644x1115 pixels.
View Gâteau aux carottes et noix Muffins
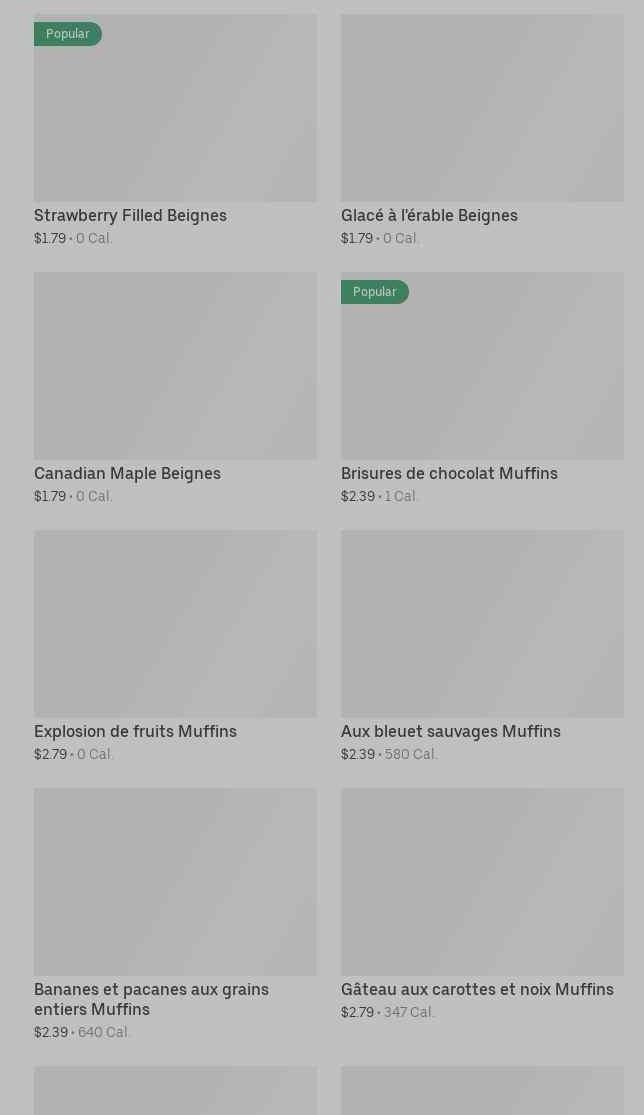click(x=482, y=883)
